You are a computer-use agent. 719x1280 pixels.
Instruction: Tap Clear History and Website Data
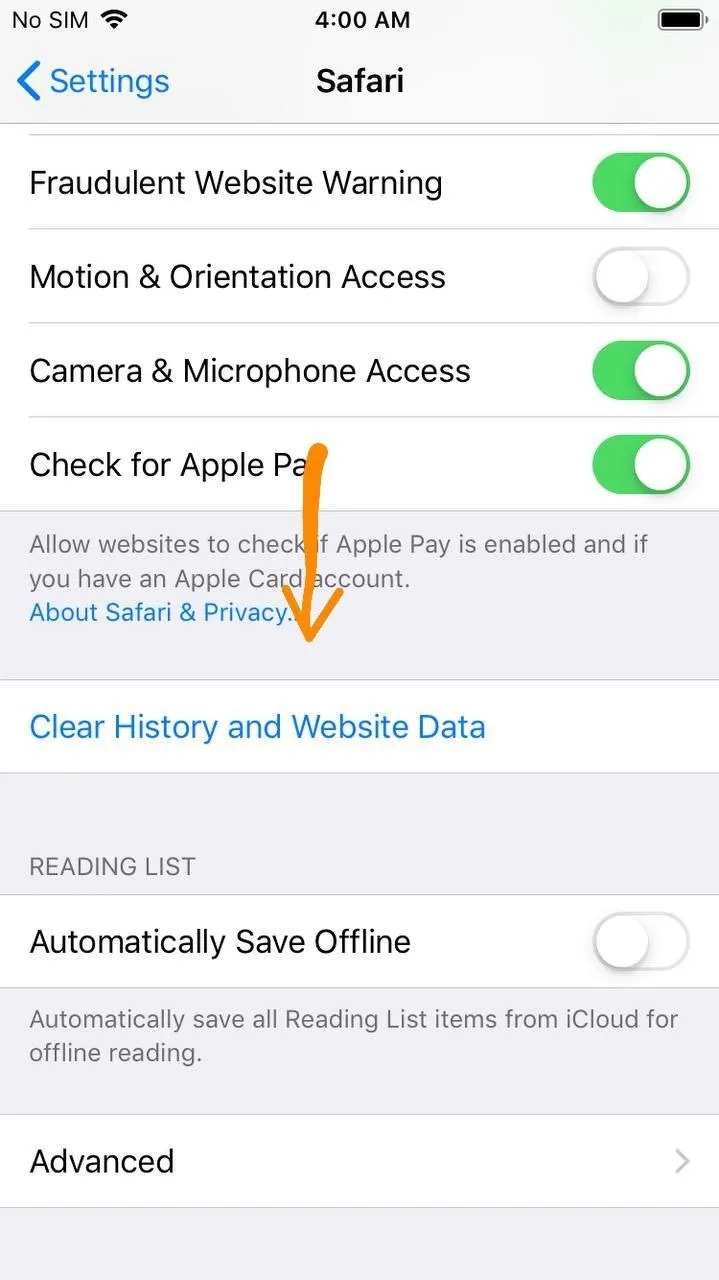(x=257, y=727)
